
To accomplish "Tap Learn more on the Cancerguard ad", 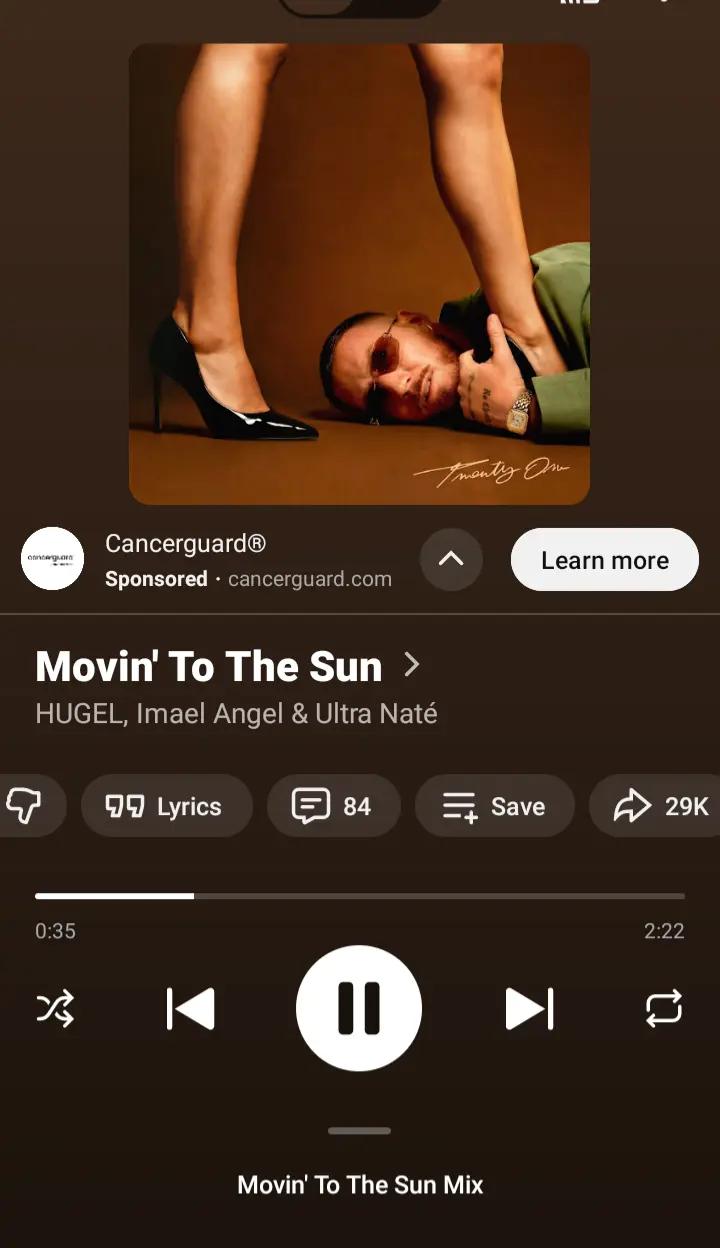I will 605,560.
